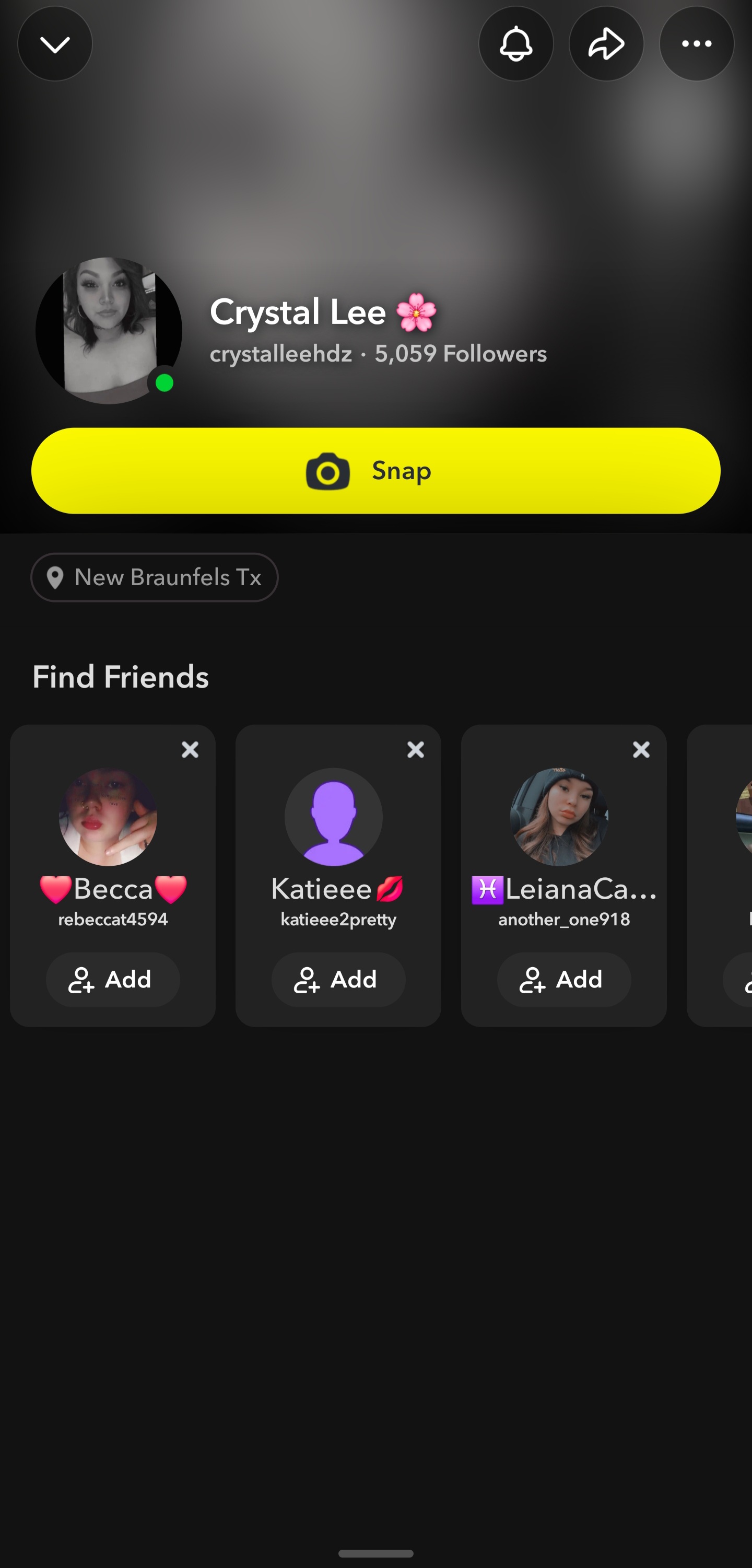Open LeianaCa…'s profile card
This screenshot has width=752, height=1568.
559,817
